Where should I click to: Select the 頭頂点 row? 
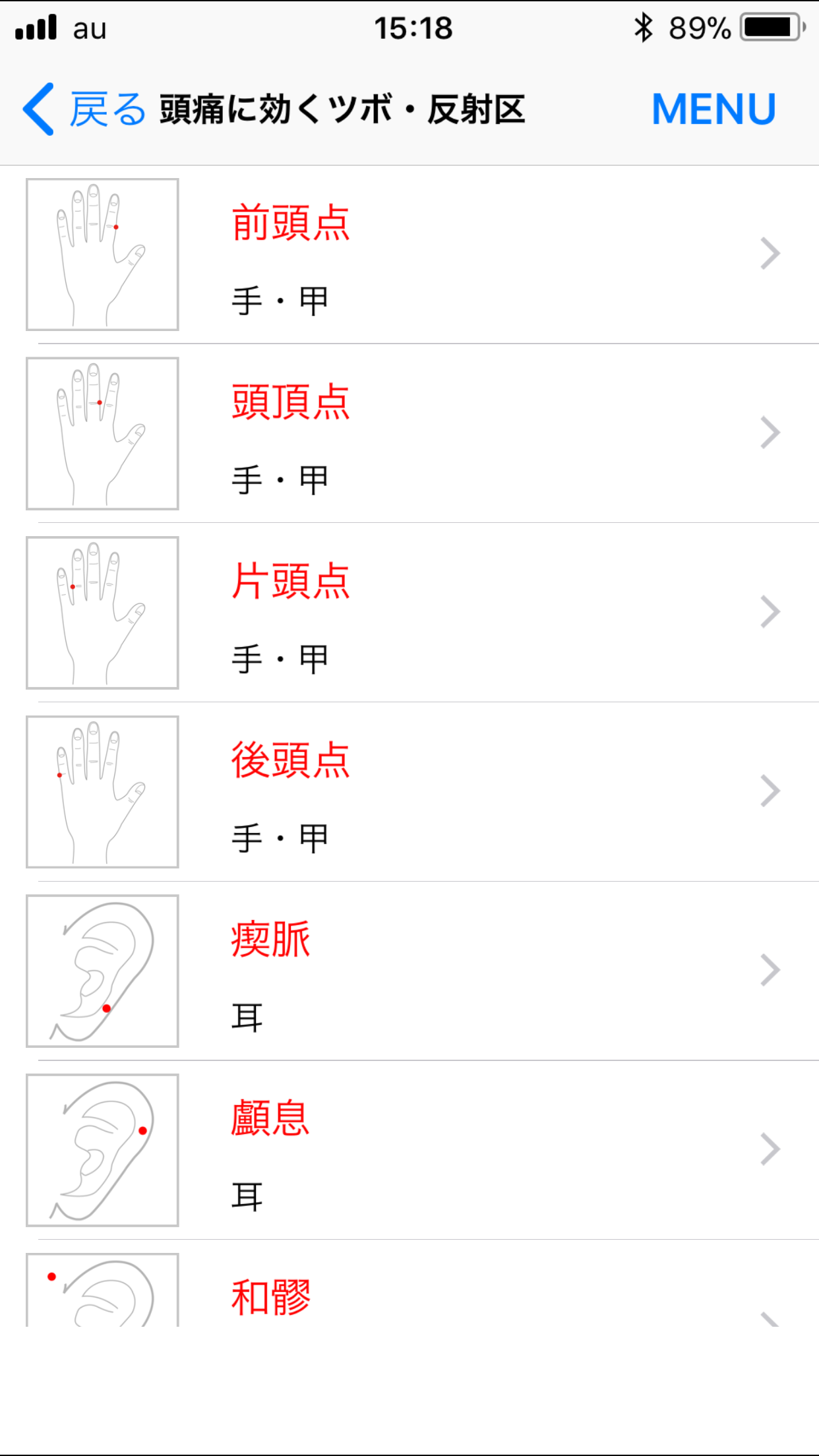coord(422,434)
